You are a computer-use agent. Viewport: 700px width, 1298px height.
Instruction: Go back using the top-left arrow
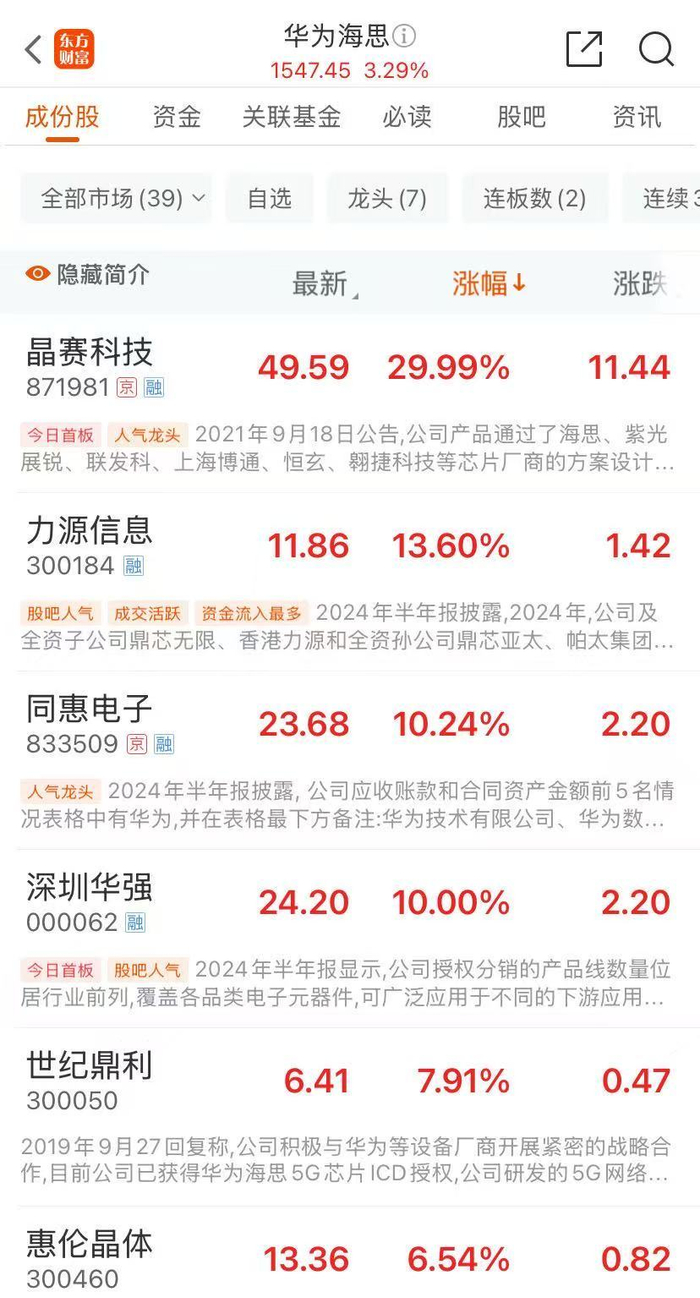coord(34,49)
